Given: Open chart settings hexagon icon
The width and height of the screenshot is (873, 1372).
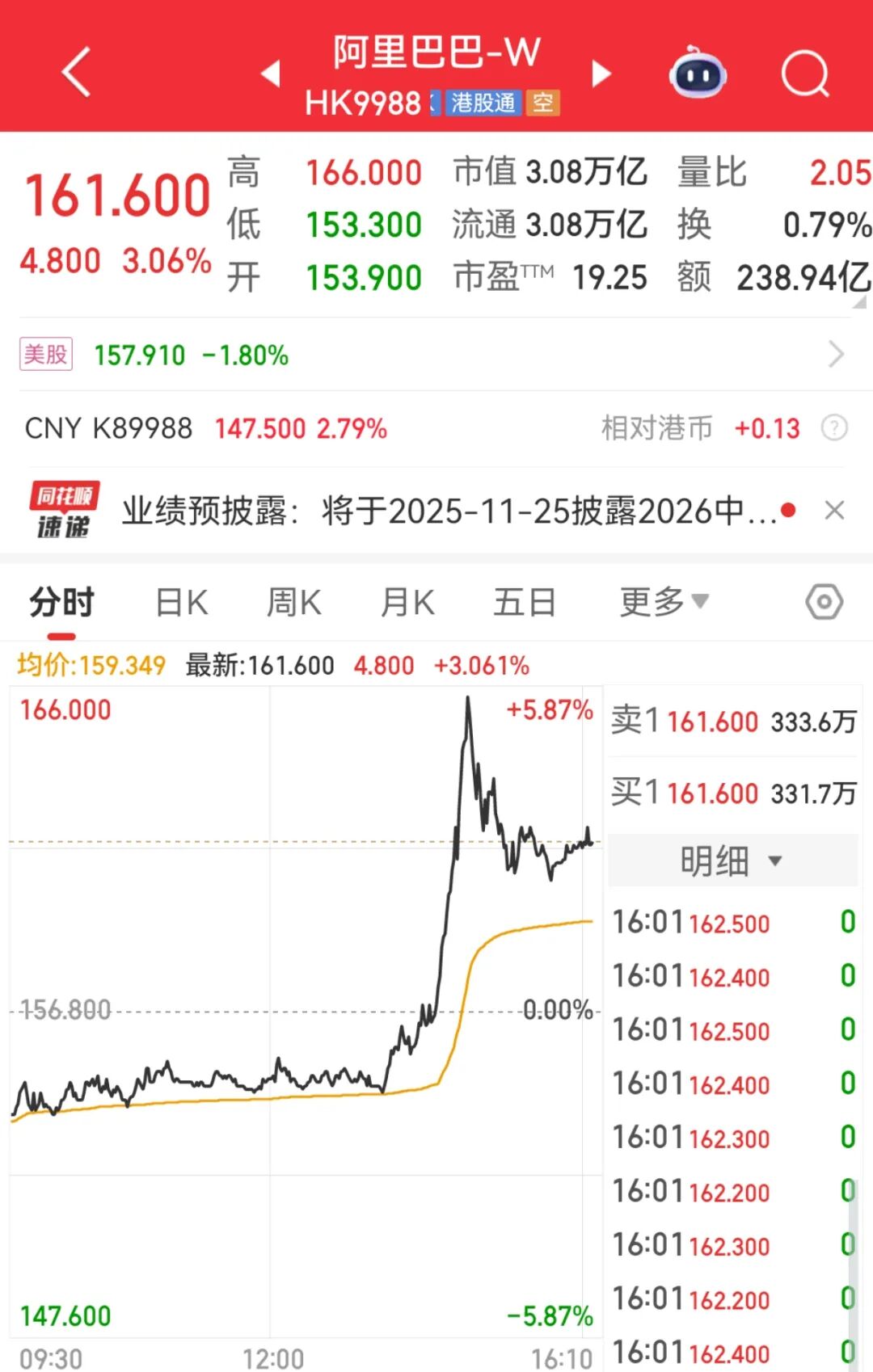Looking at the screenshot, I should 824,602.
